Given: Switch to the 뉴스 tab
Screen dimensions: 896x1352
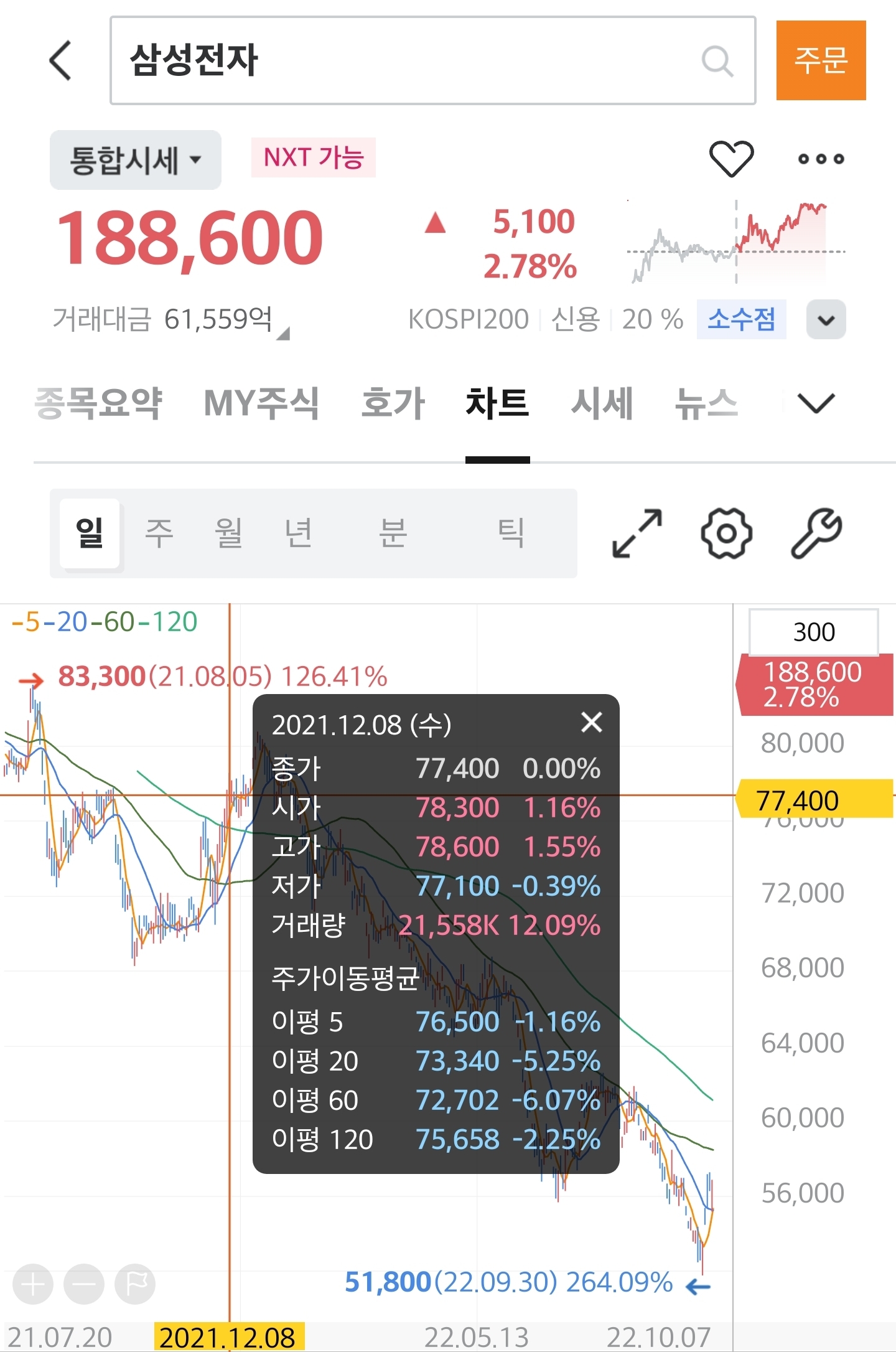Looking at the screenshot, I should [706, 403].
